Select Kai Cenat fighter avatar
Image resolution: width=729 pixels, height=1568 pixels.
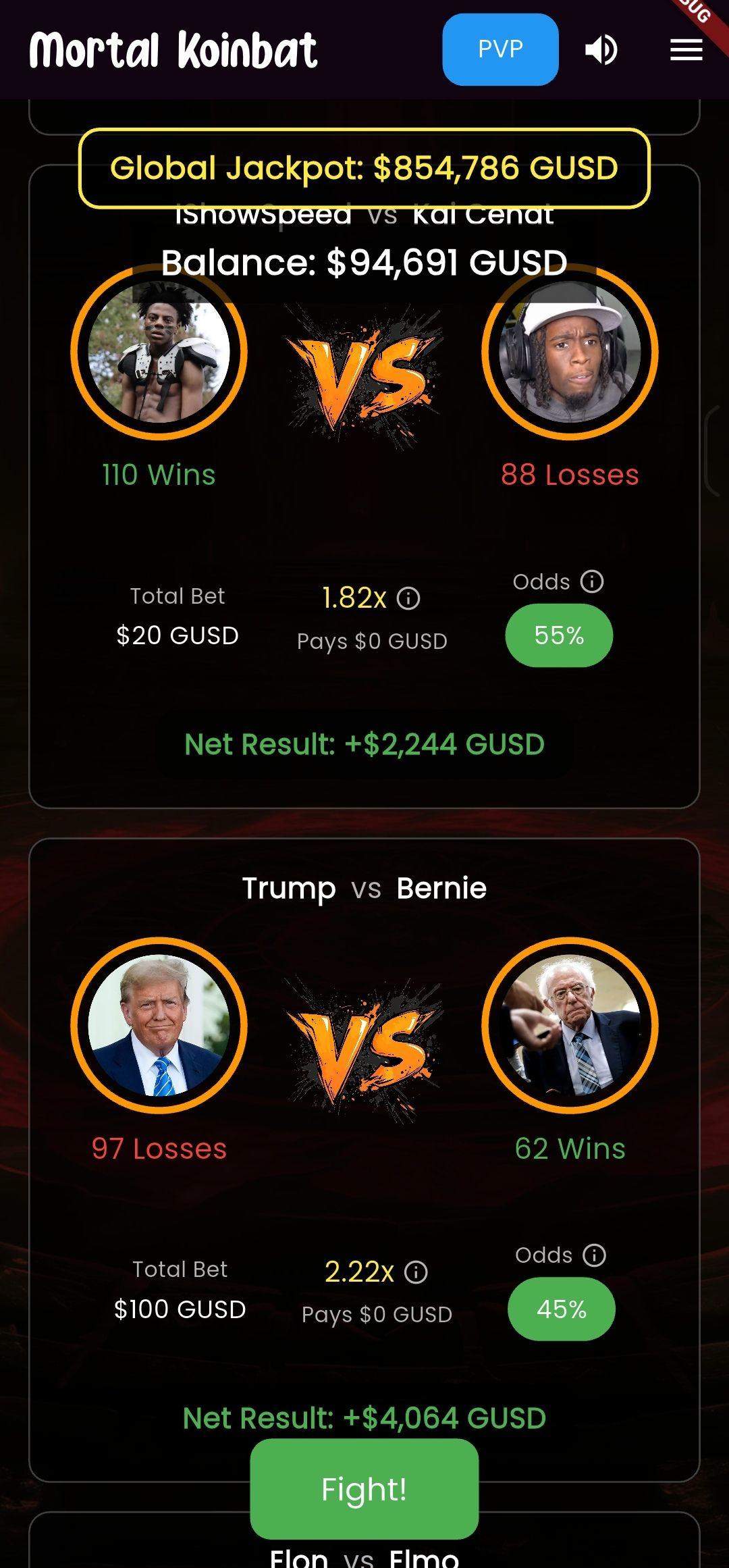point(570,352)
